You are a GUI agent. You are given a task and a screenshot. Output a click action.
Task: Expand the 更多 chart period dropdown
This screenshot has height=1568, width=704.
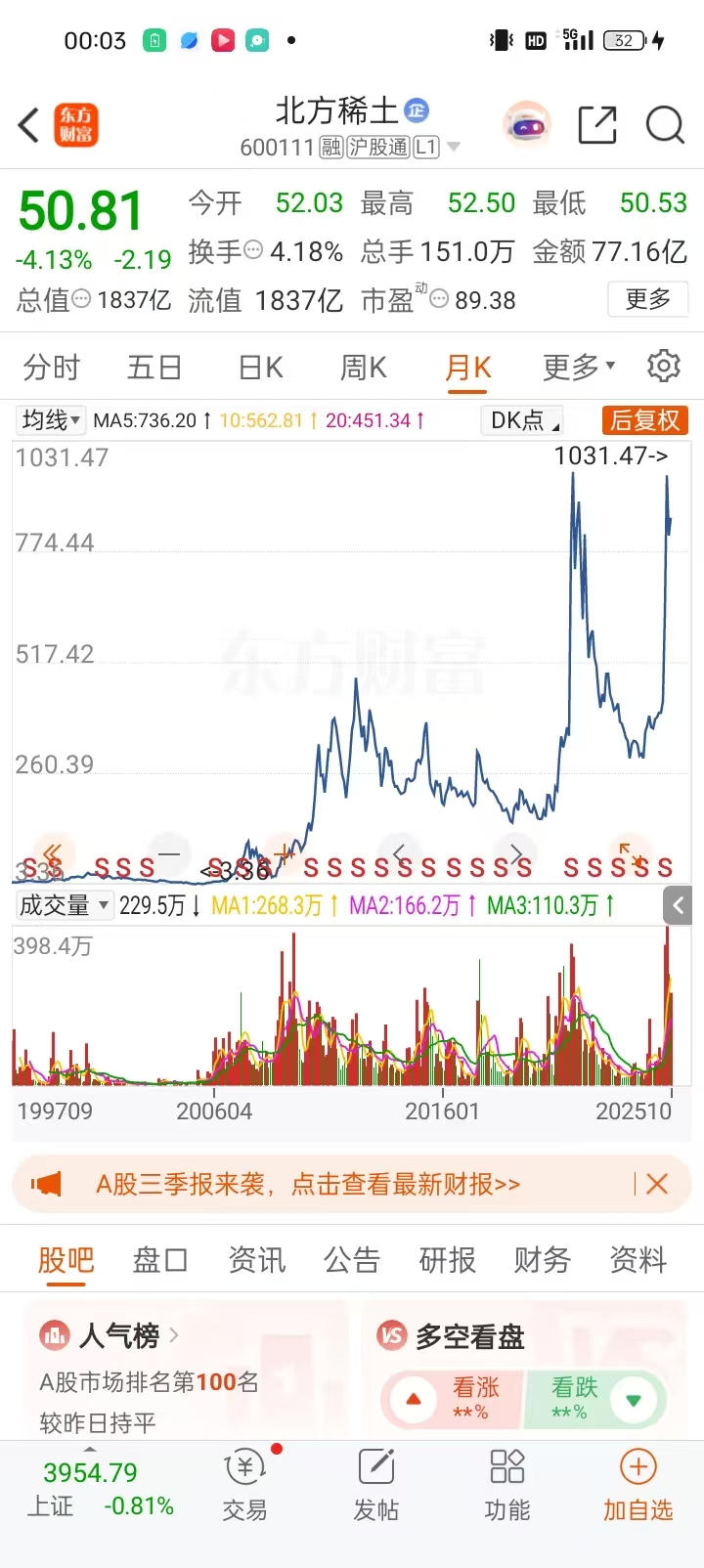pos(578,368)
